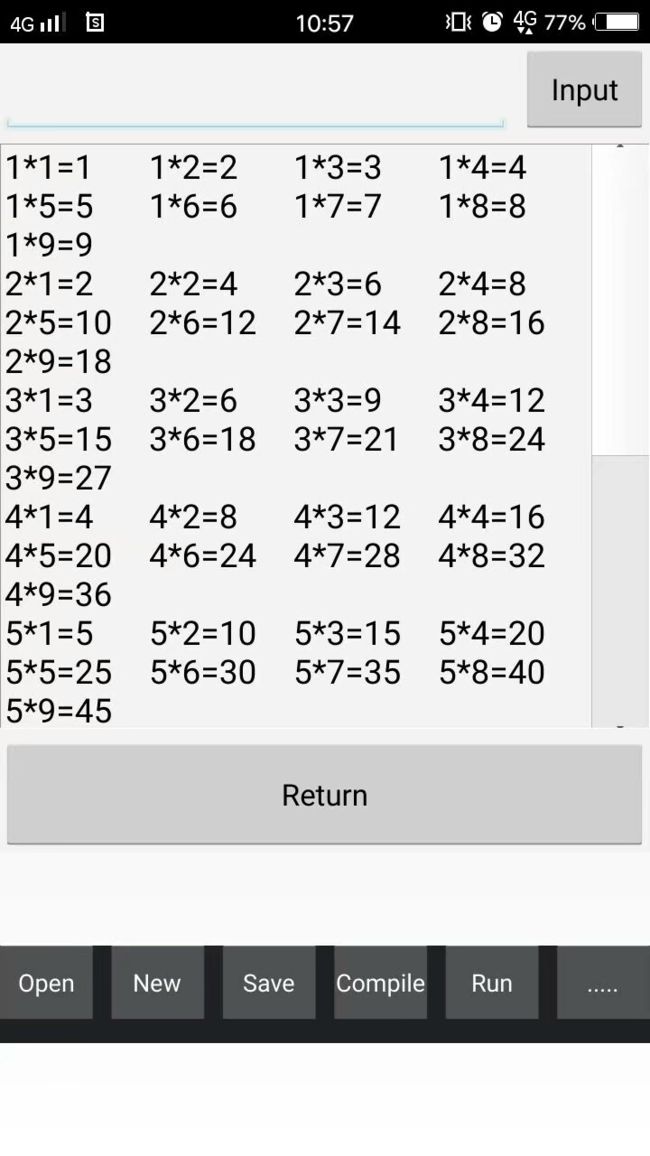Compile the program
Image resolution: width=650 pixels, height=1156 pixels.
coord(380,983)
